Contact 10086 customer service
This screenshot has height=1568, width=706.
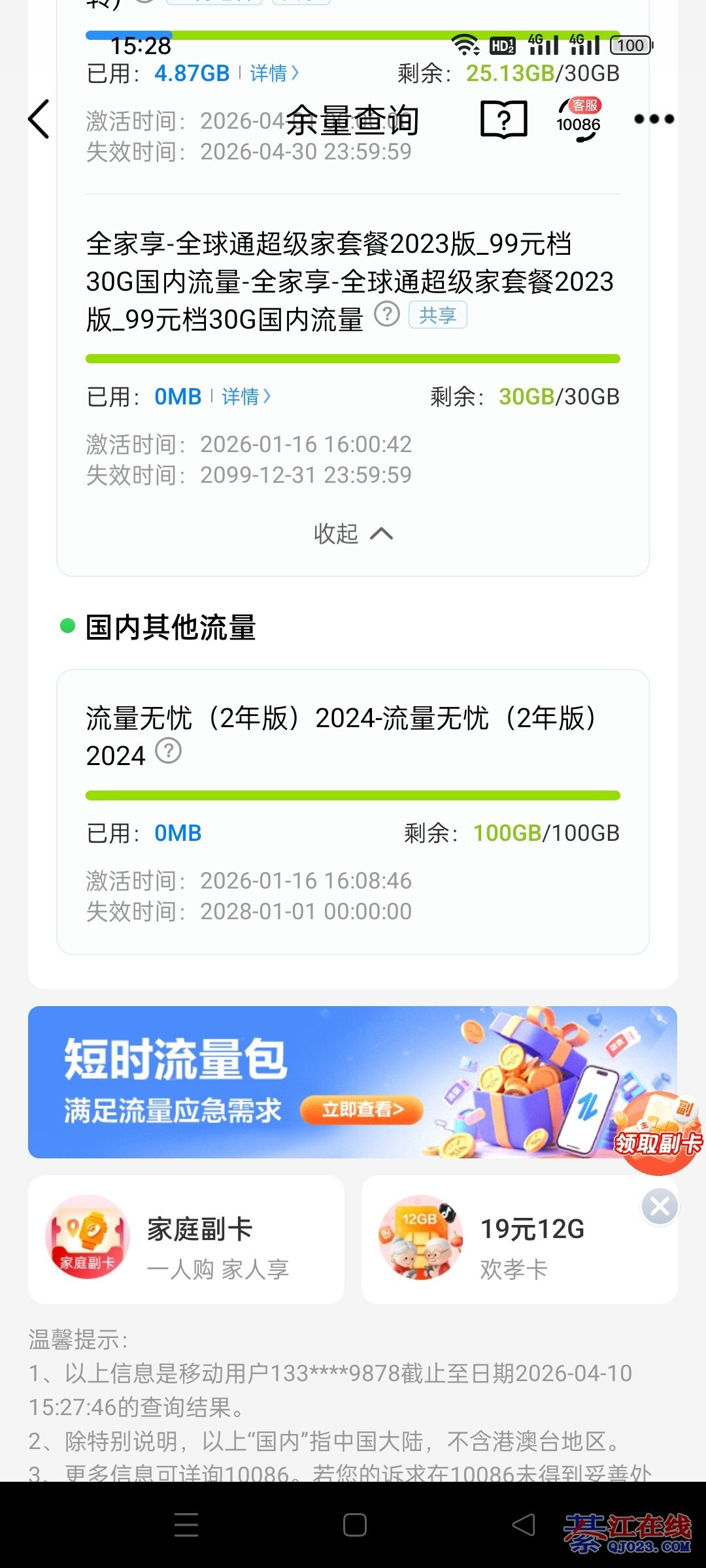coord(579,120)
